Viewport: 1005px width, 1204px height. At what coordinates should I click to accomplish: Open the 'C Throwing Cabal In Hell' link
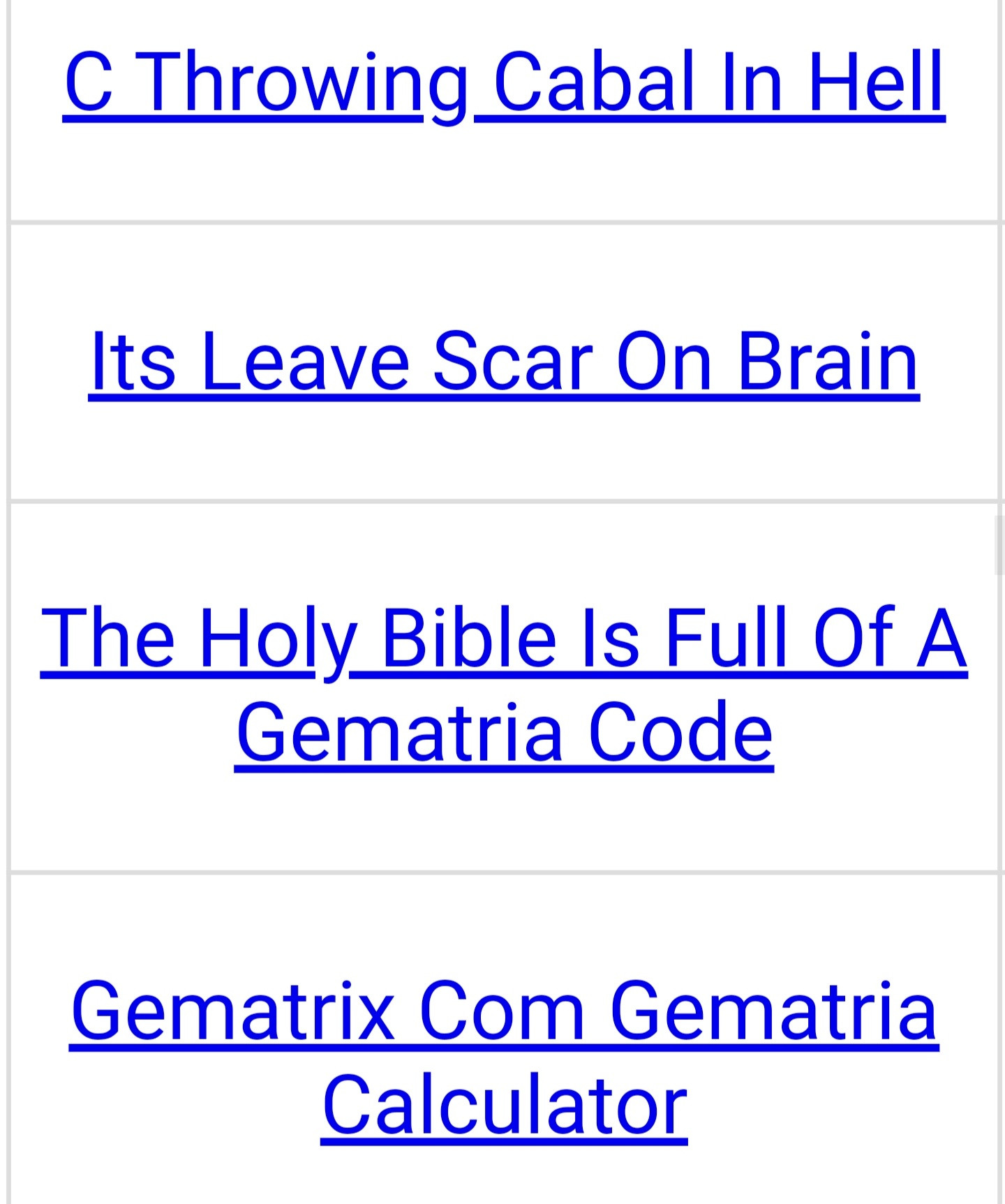coord(503,82)
